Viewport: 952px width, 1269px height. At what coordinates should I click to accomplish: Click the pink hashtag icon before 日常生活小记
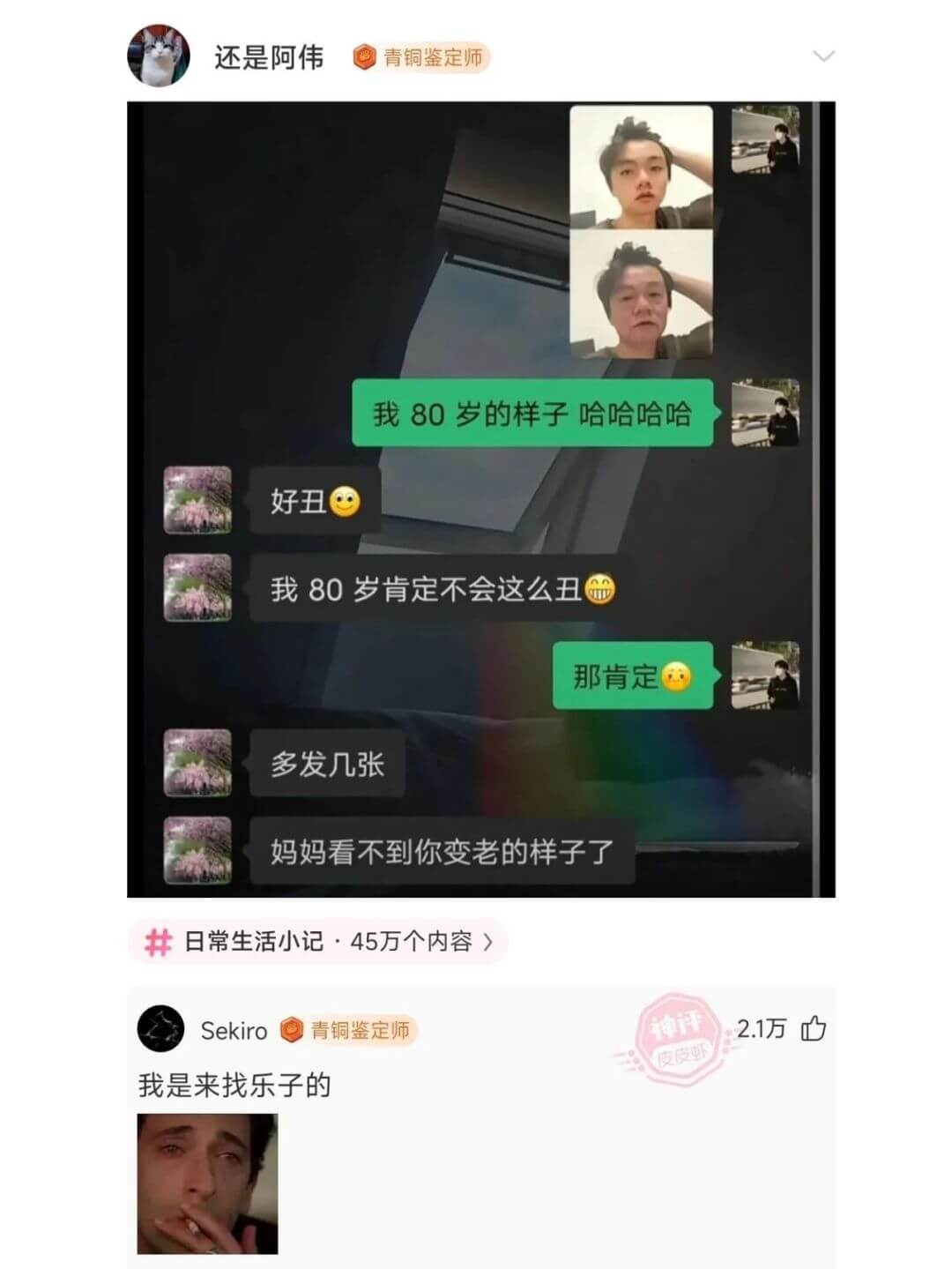click(159, 944)
